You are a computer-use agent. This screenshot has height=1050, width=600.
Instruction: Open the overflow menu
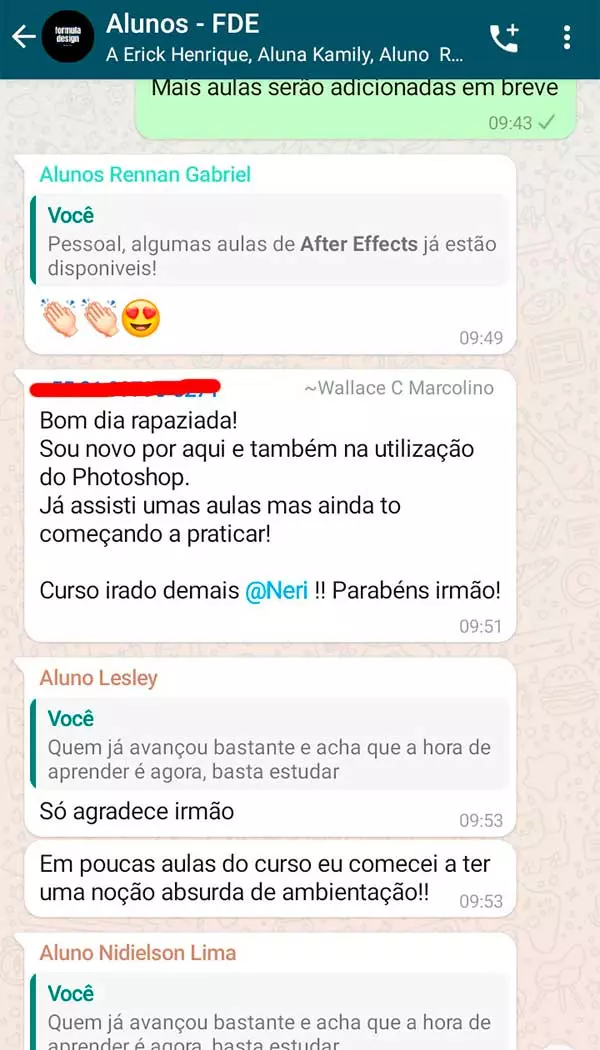click(567, 38)
